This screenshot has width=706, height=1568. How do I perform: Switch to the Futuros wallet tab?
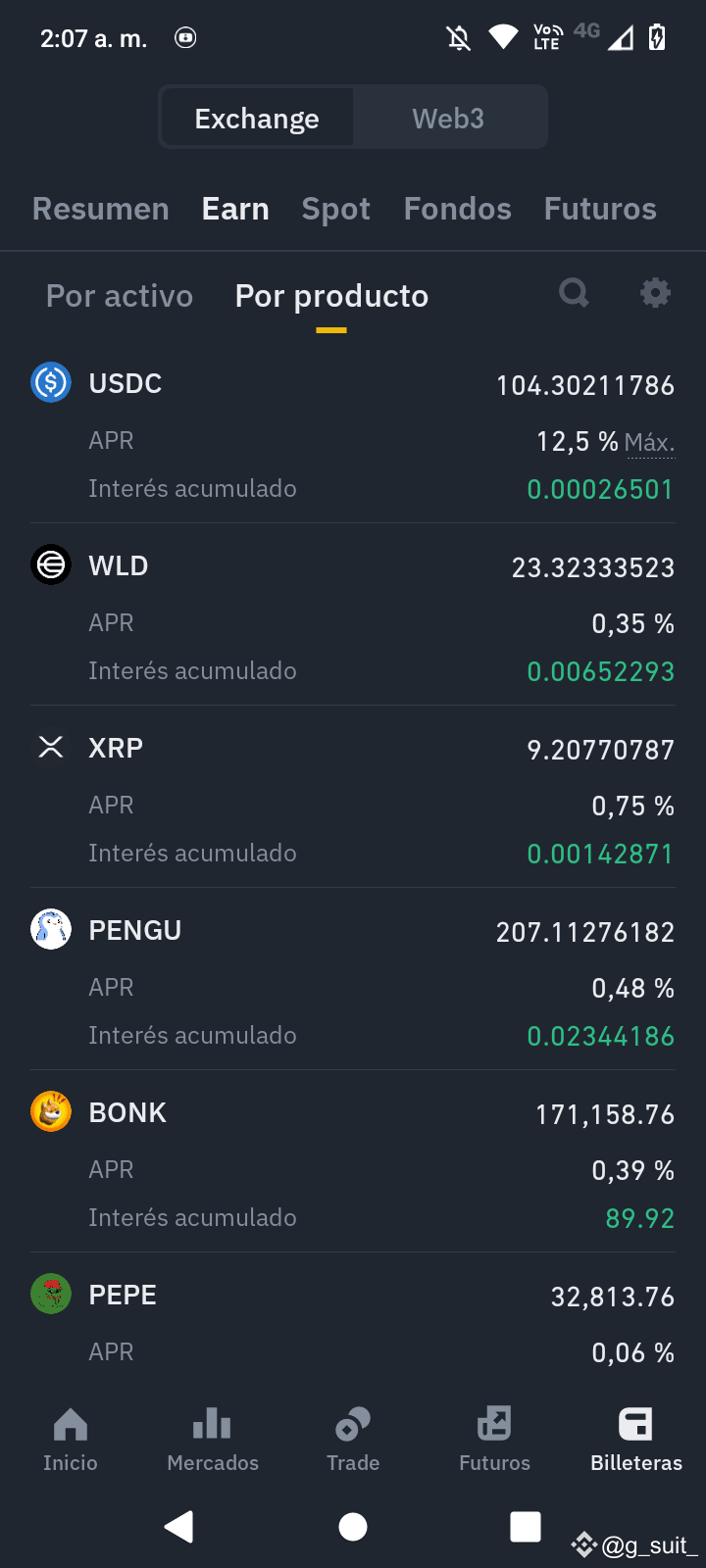(600, 209)
